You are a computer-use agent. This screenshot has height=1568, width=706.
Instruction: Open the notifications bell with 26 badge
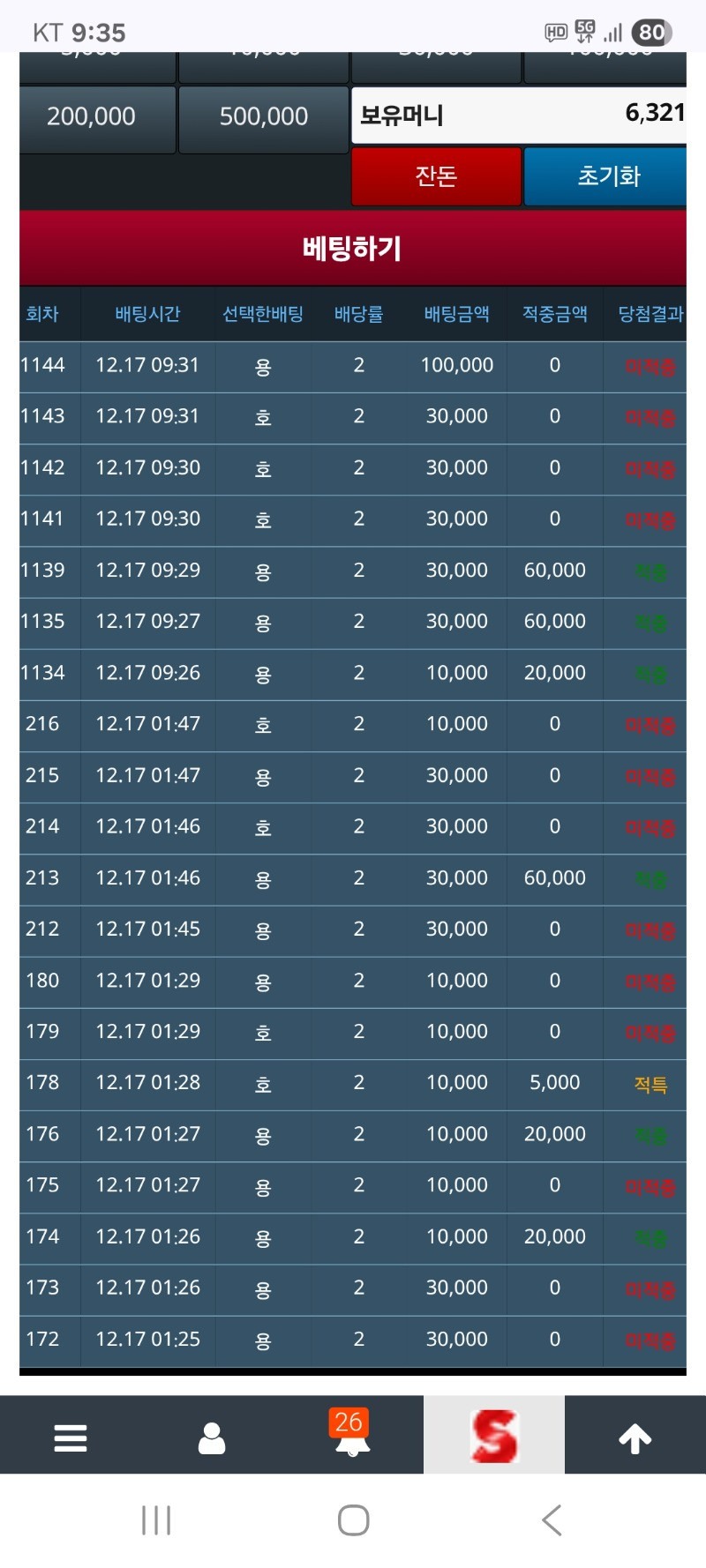tap(352, 1436)
